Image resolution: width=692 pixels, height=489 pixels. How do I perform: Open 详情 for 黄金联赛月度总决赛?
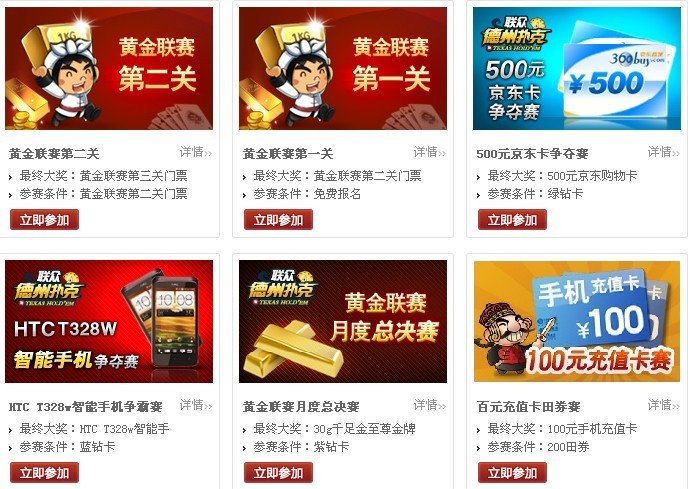(x=429, y=405)
